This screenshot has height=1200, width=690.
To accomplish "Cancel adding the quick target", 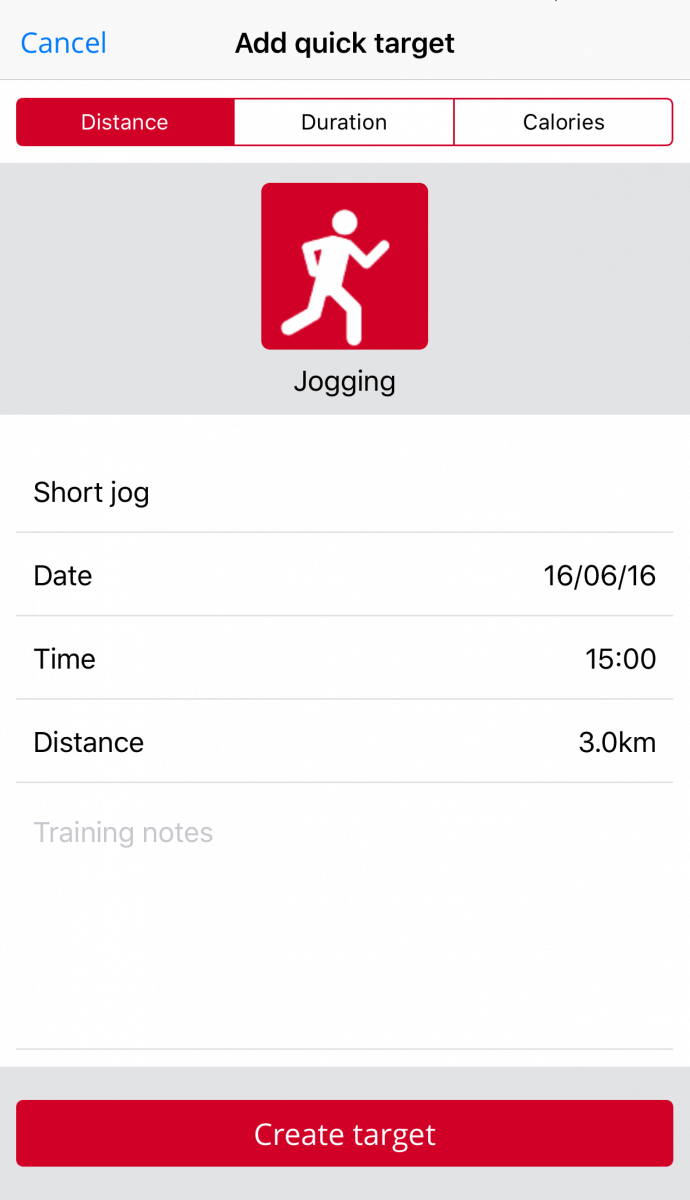I will click(x=63, y=43).
